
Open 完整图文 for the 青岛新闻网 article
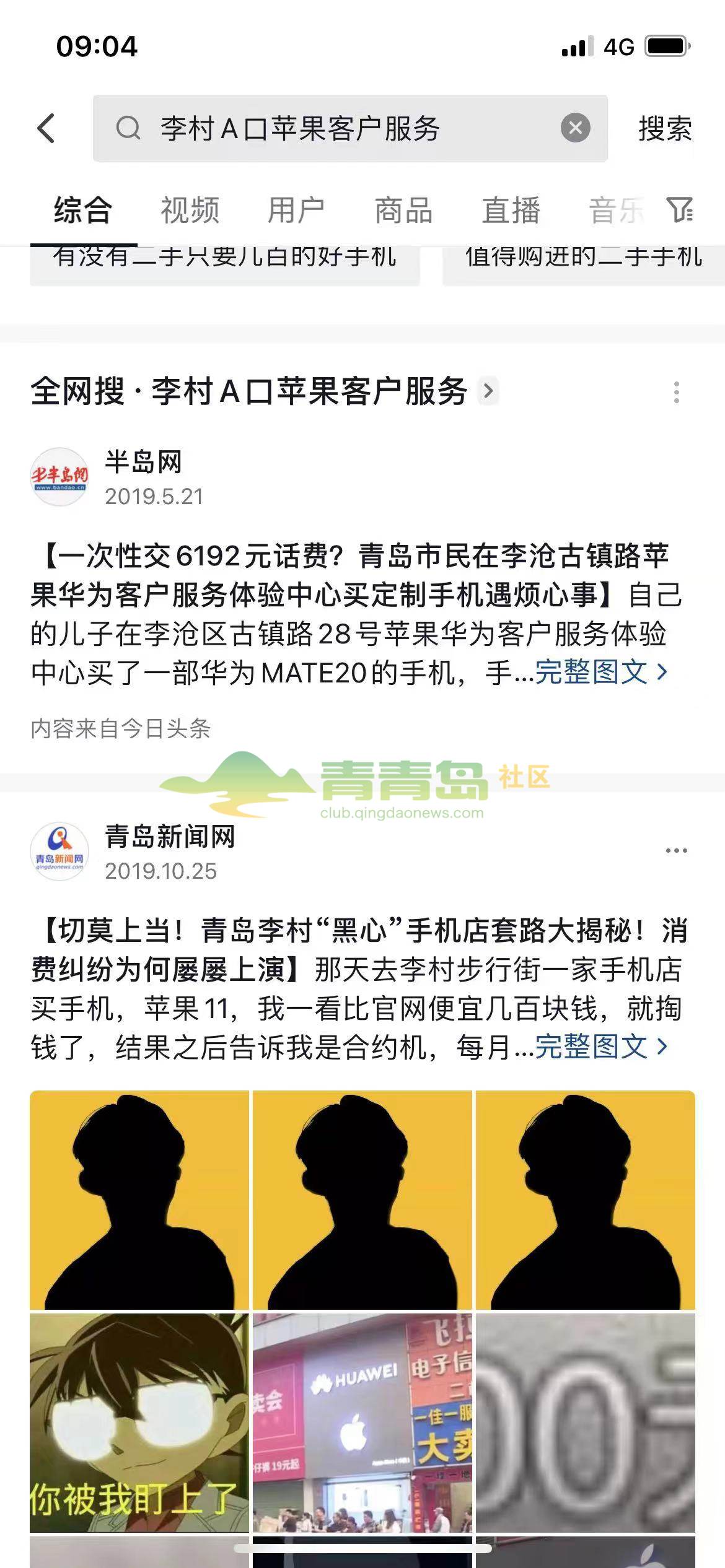[x=600, y=1047]
